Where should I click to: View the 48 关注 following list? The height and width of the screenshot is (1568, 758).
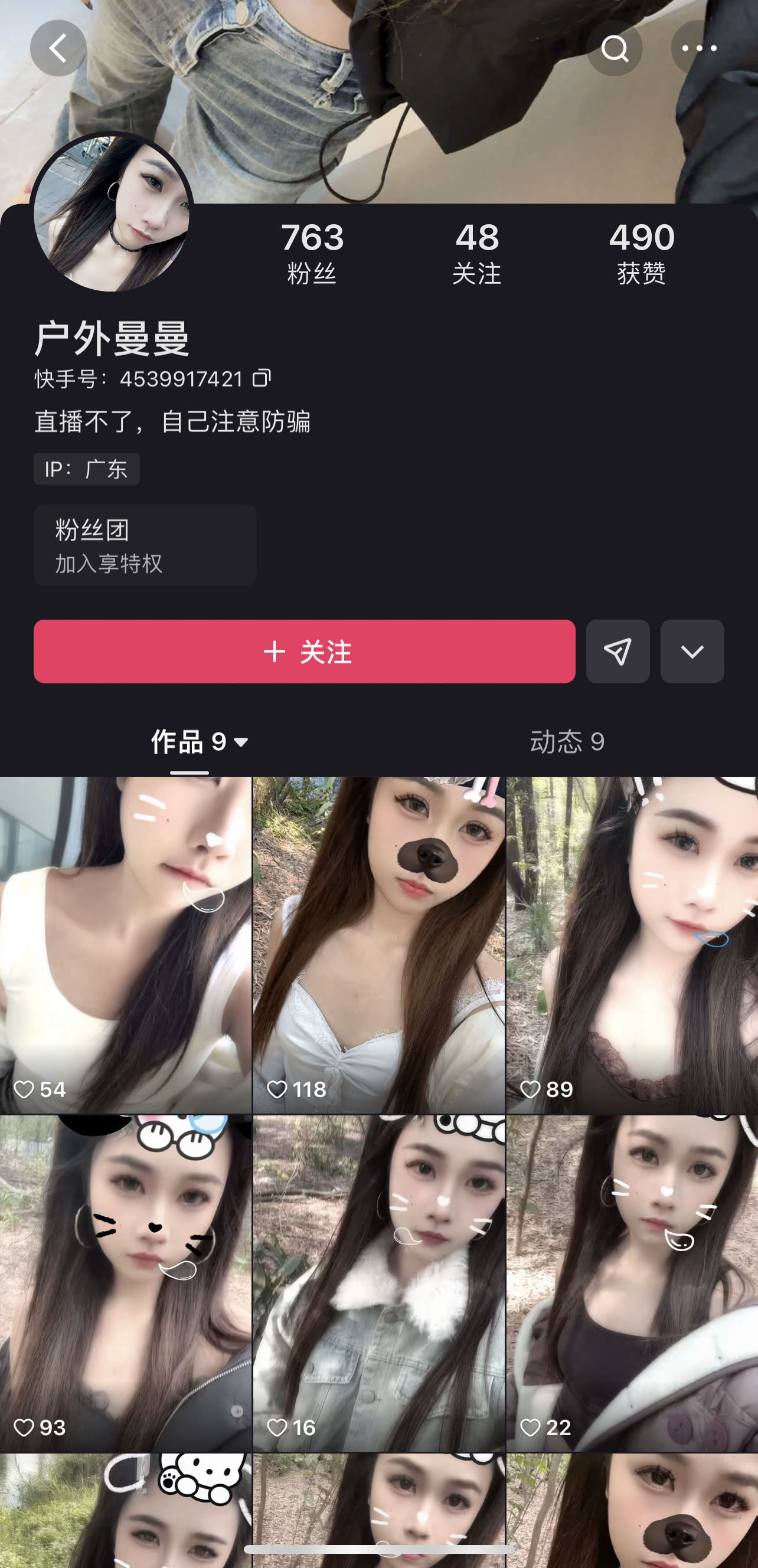point(477,253)
